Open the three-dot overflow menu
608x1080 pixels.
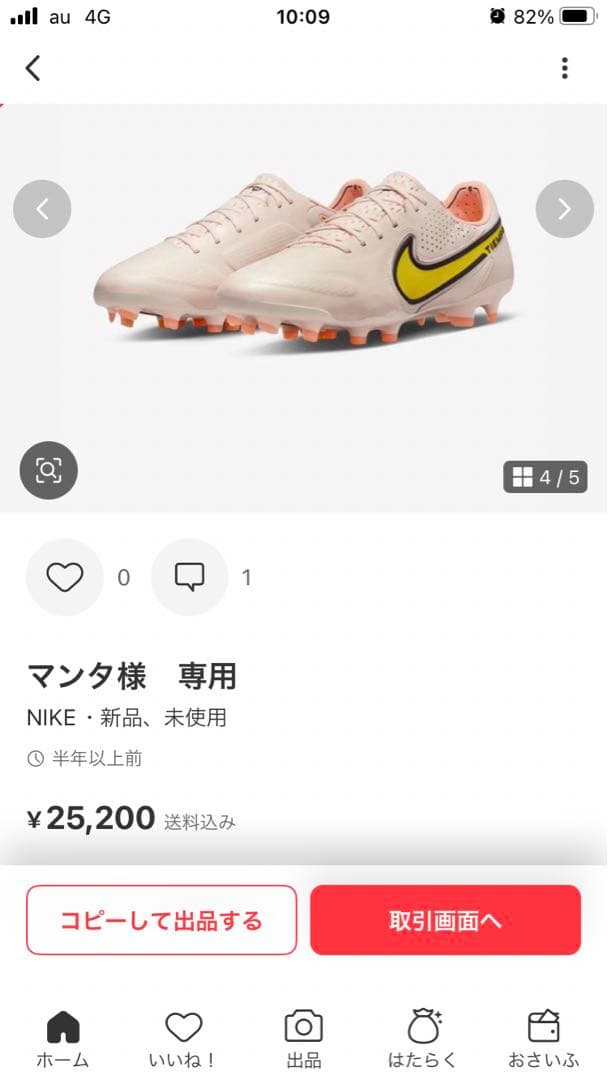565,68
